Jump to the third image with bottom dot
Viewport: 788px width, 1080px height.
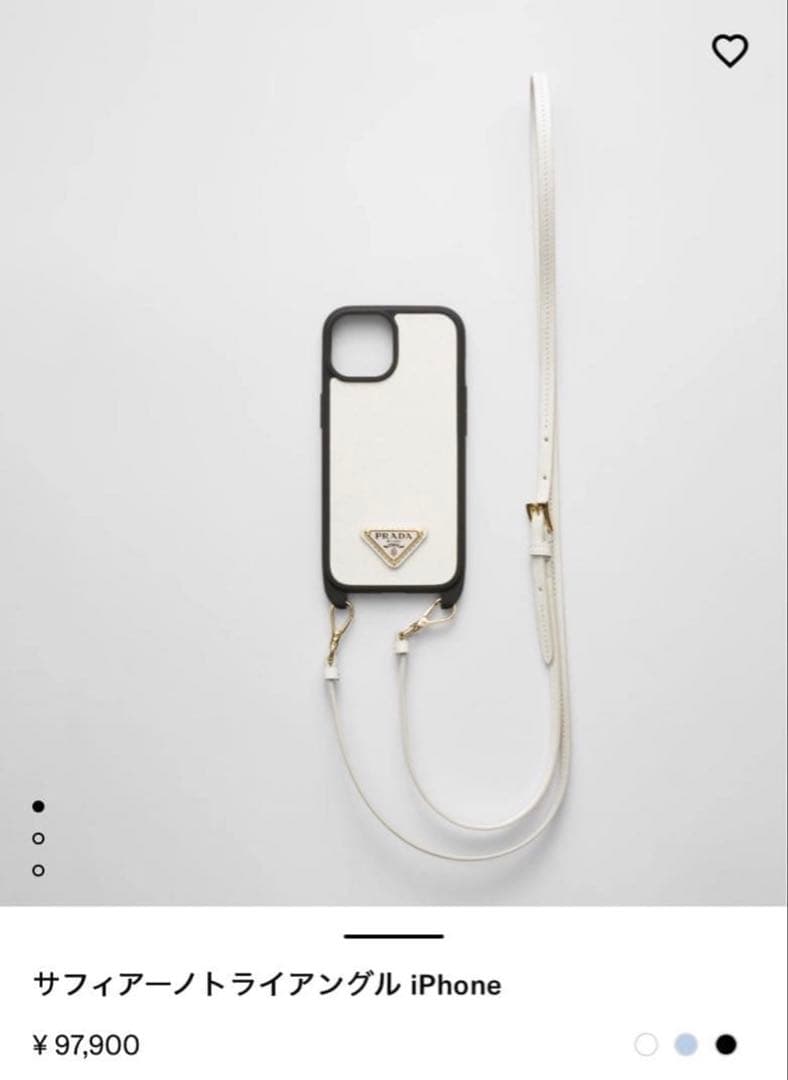(39, 868)
